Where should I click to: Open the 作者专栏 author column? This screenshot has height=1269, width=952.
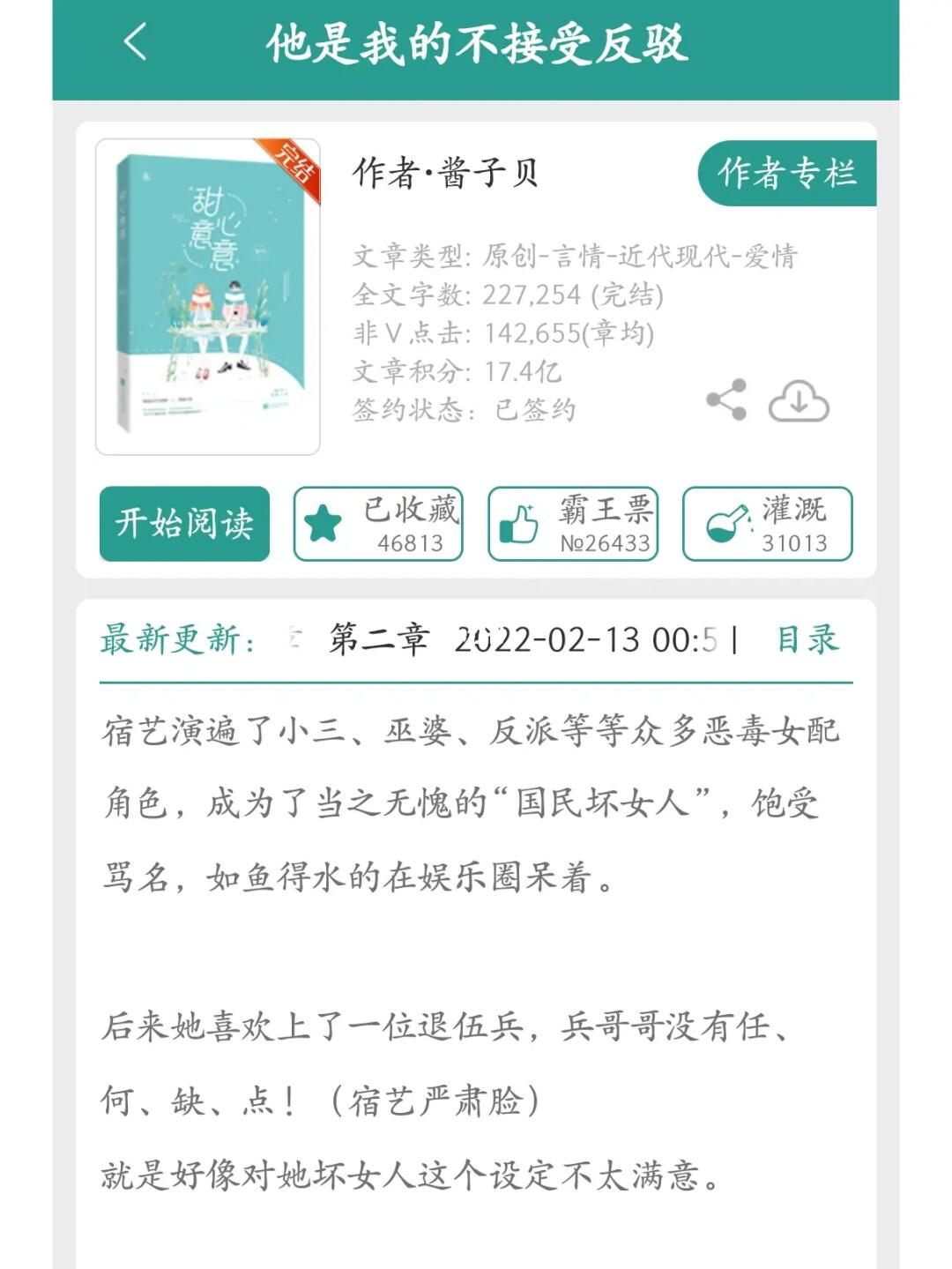coord(786,173)
